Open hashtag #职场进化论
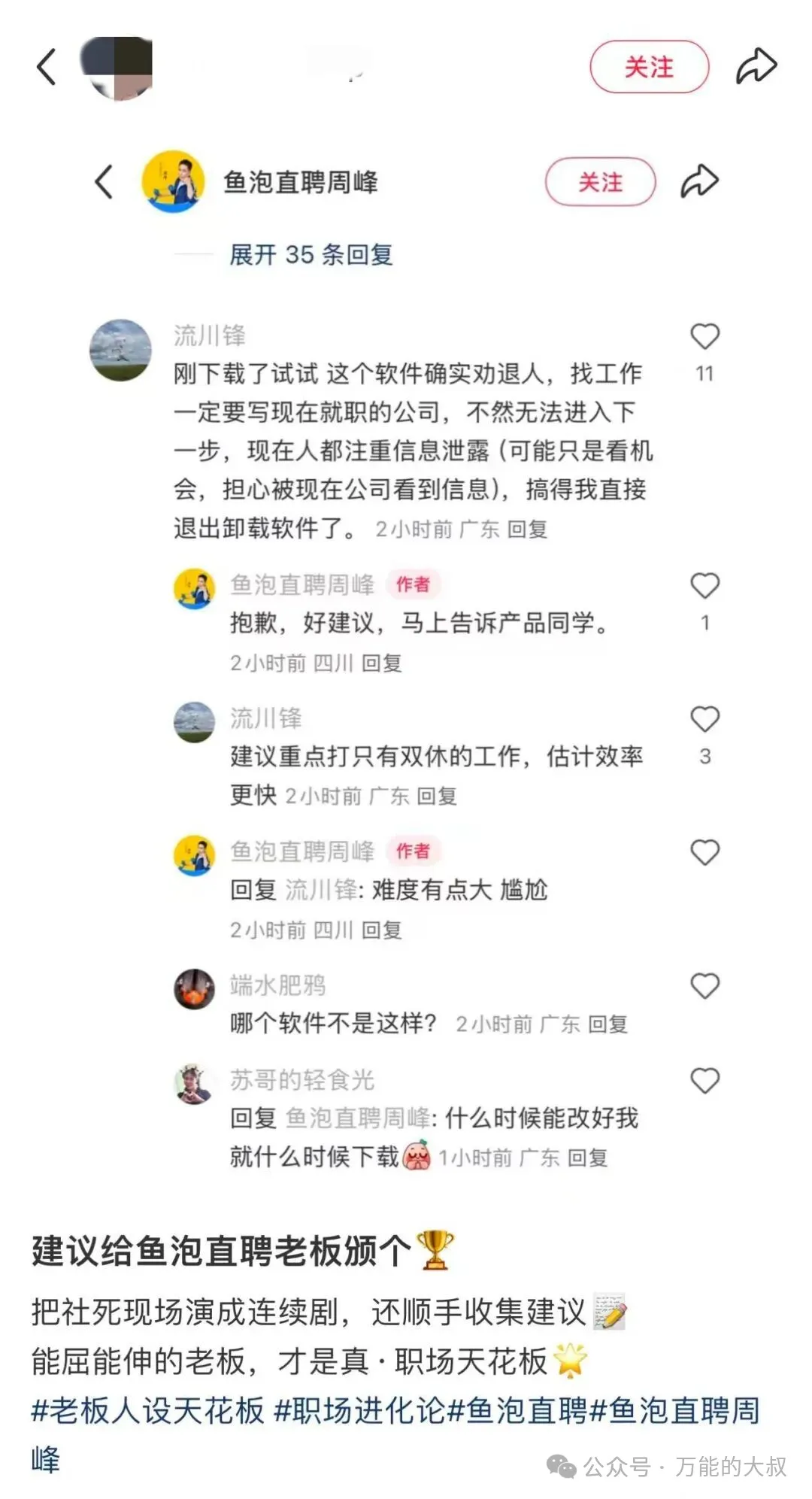The image size is (812, 1499). (x=360, y=1410)
